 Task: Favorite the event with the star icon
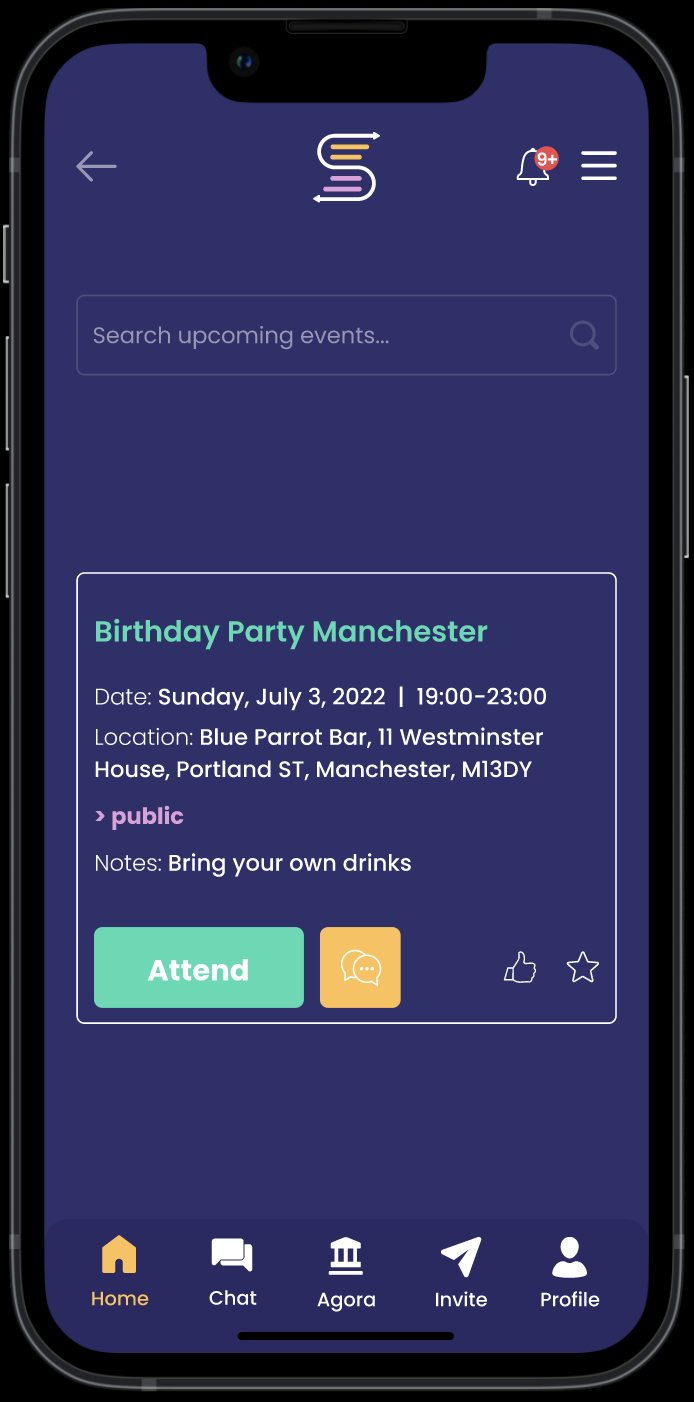pyautogui.click(x=582, y=967)
